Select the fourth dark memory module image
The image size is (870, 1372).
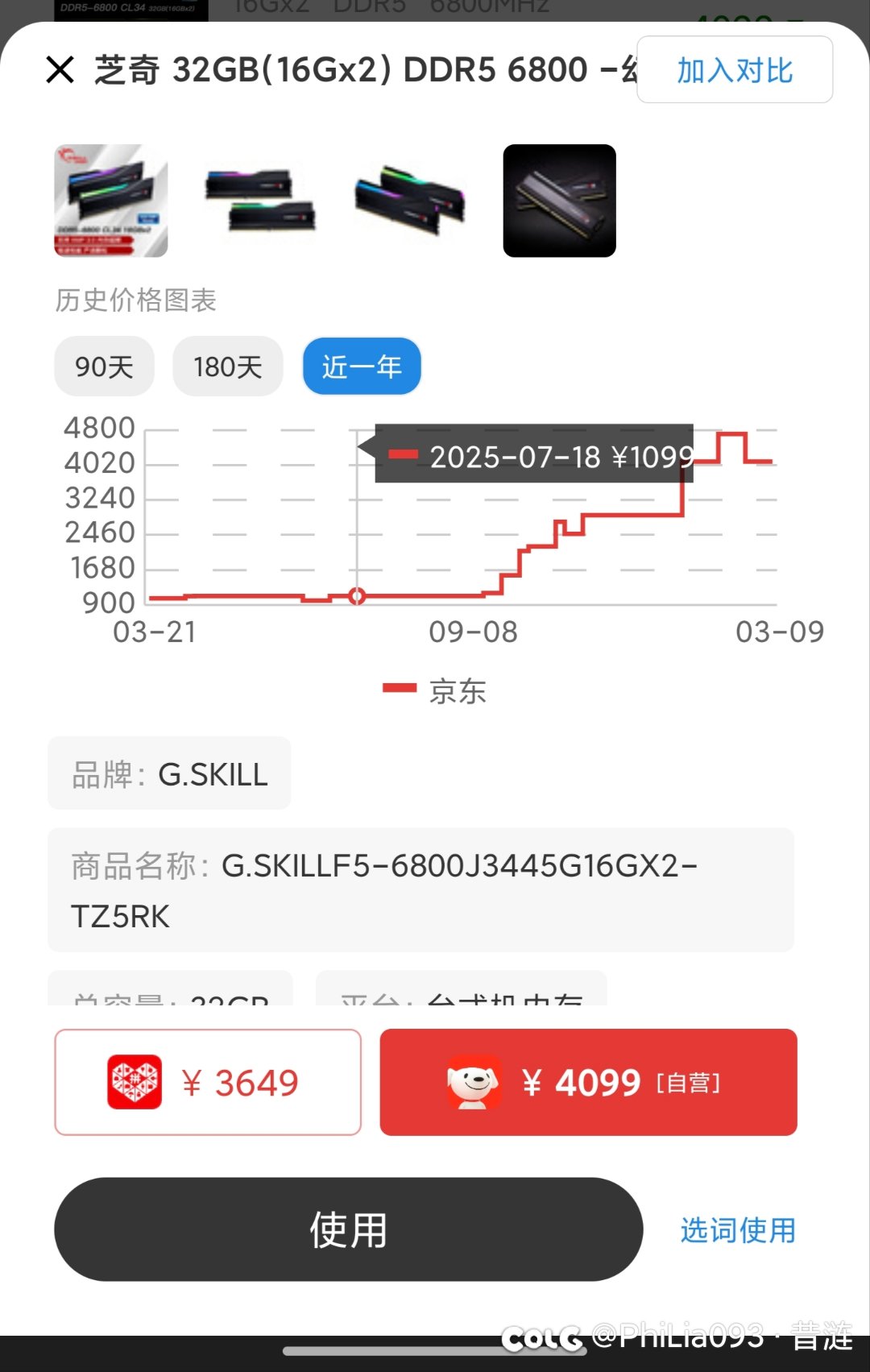[559, 201]
